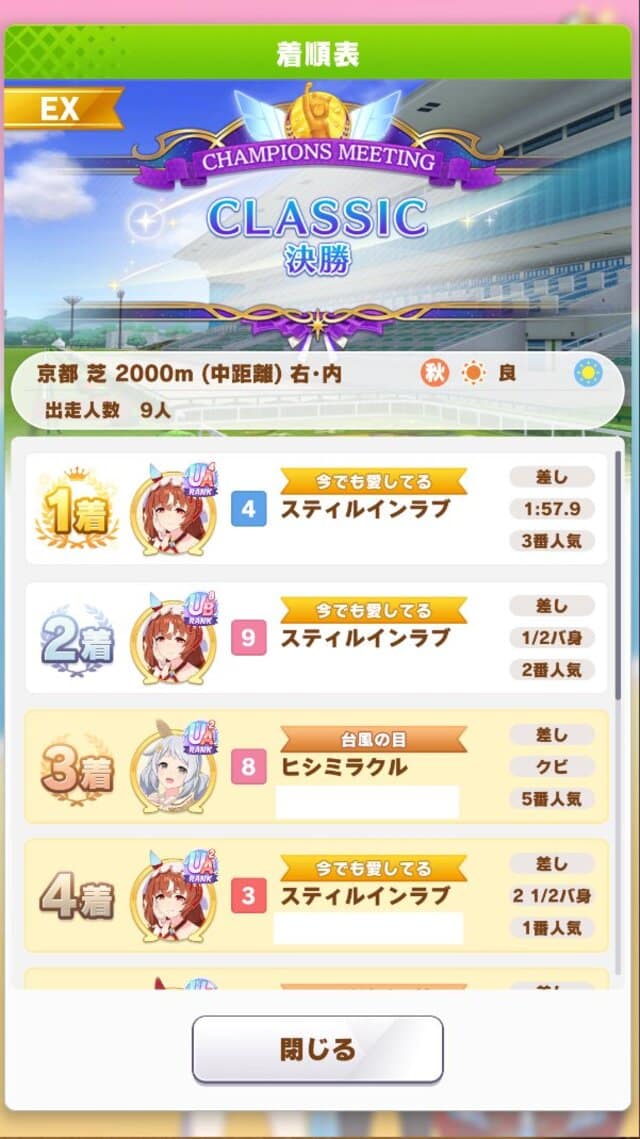Select the 4着 スティルインラブ result row
This screenshot has width=640, height=1139.
click(x=316, y=895)
